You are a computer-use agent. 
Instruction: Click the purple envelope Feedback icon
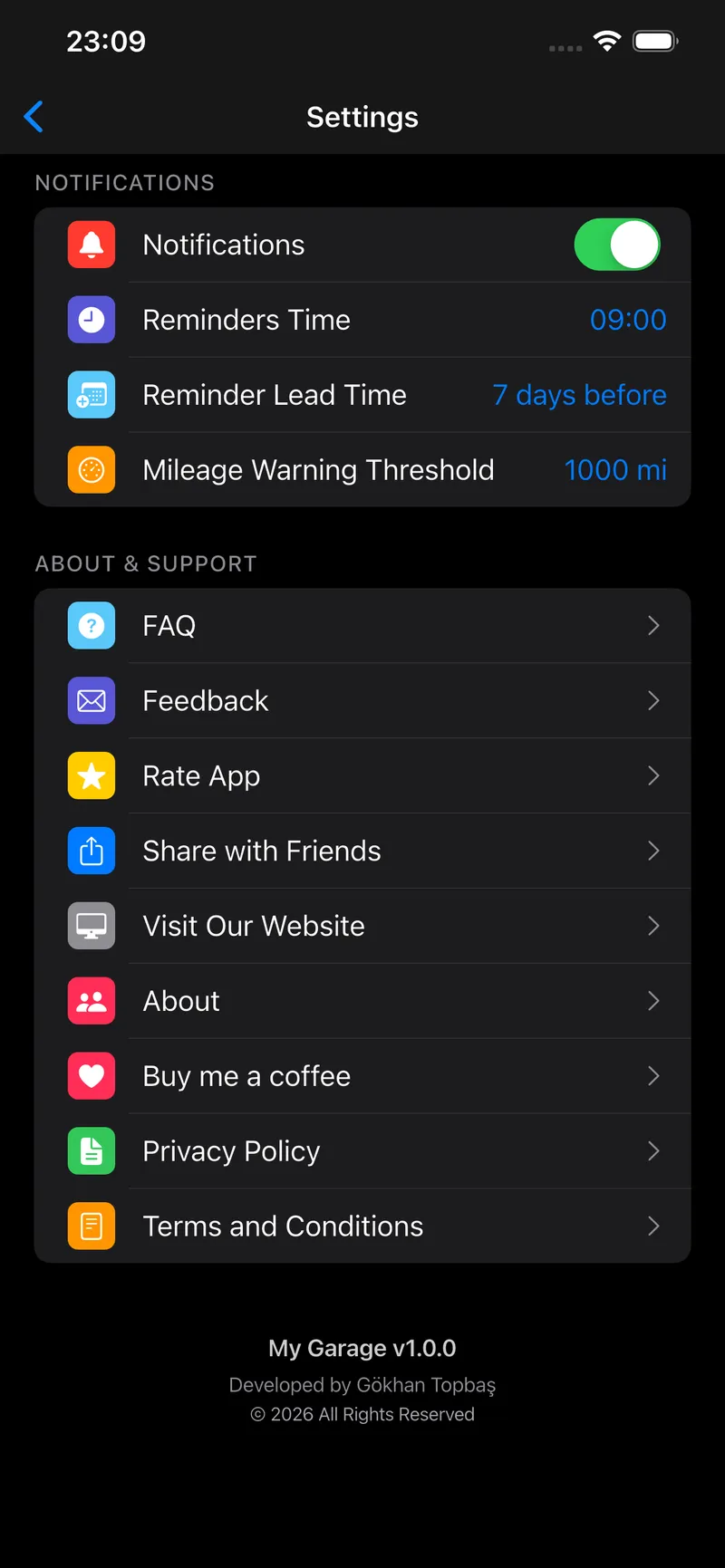[91, 700]
